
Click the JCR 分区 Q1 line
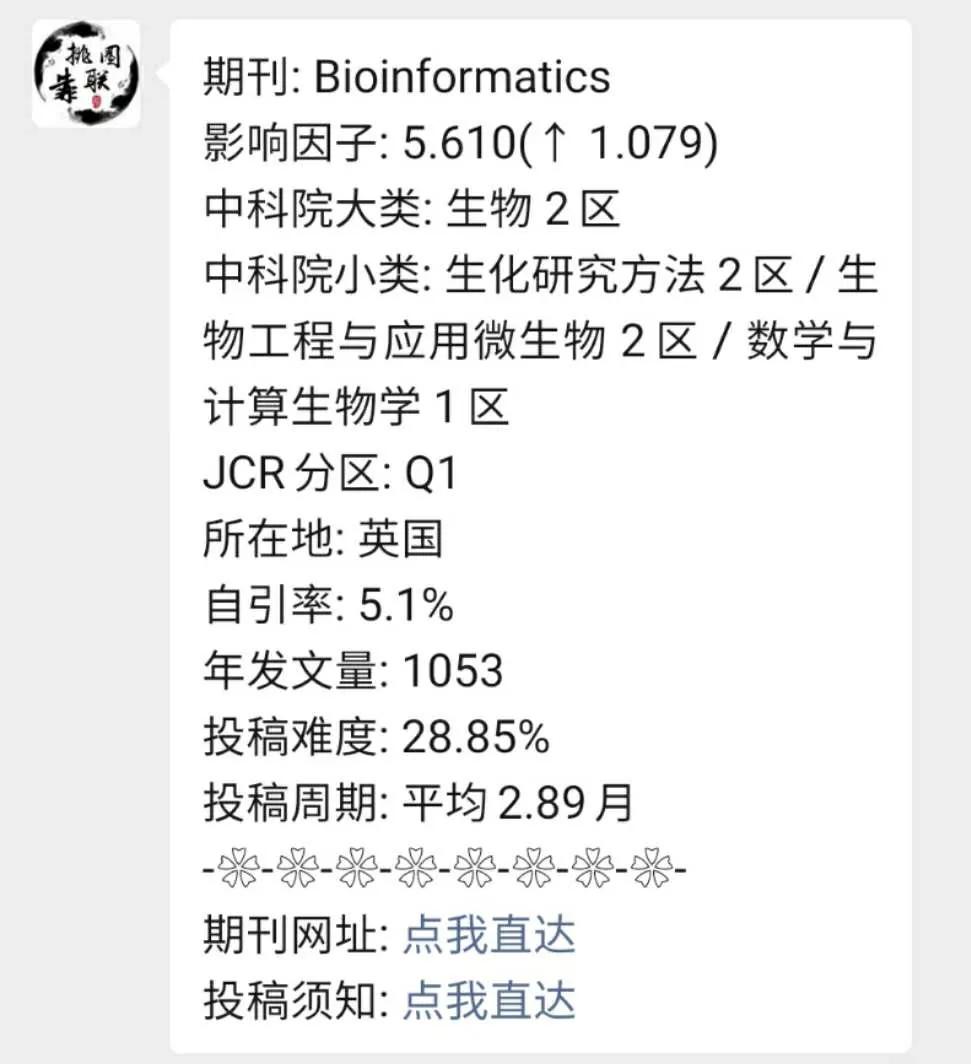(x=330, y=473)
